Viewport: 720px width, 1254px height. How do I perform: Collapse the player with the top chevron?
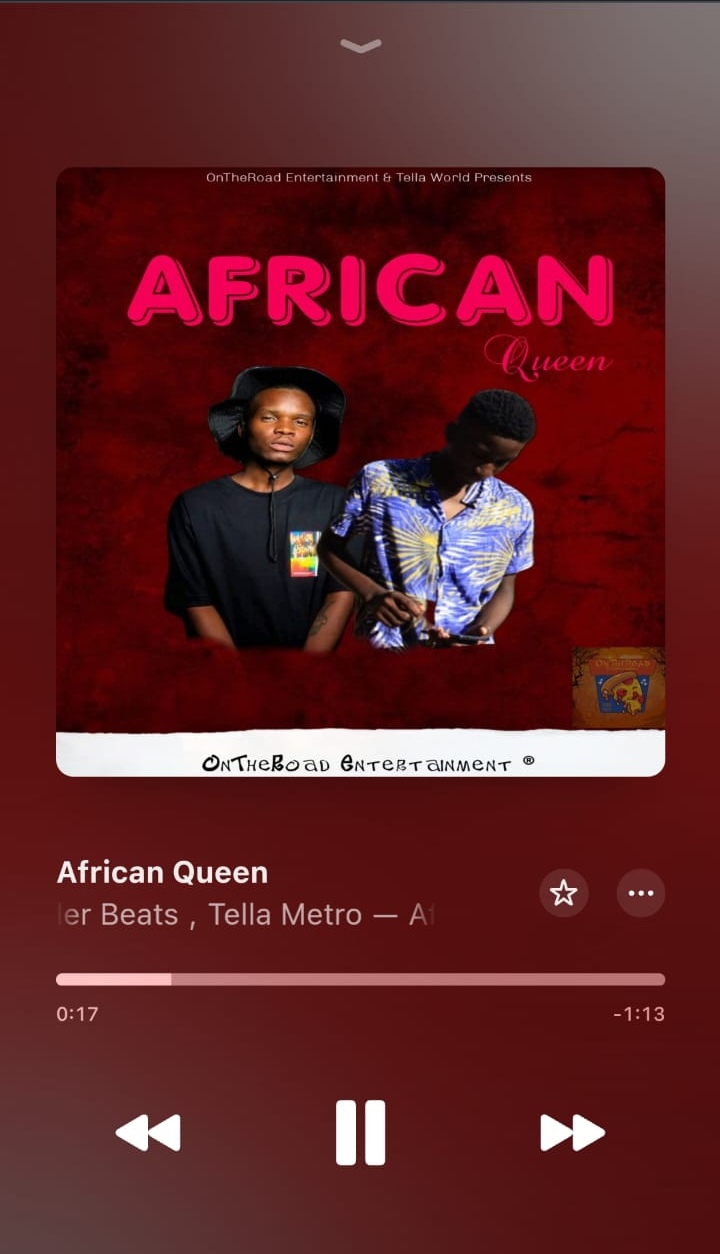point(360,46)
